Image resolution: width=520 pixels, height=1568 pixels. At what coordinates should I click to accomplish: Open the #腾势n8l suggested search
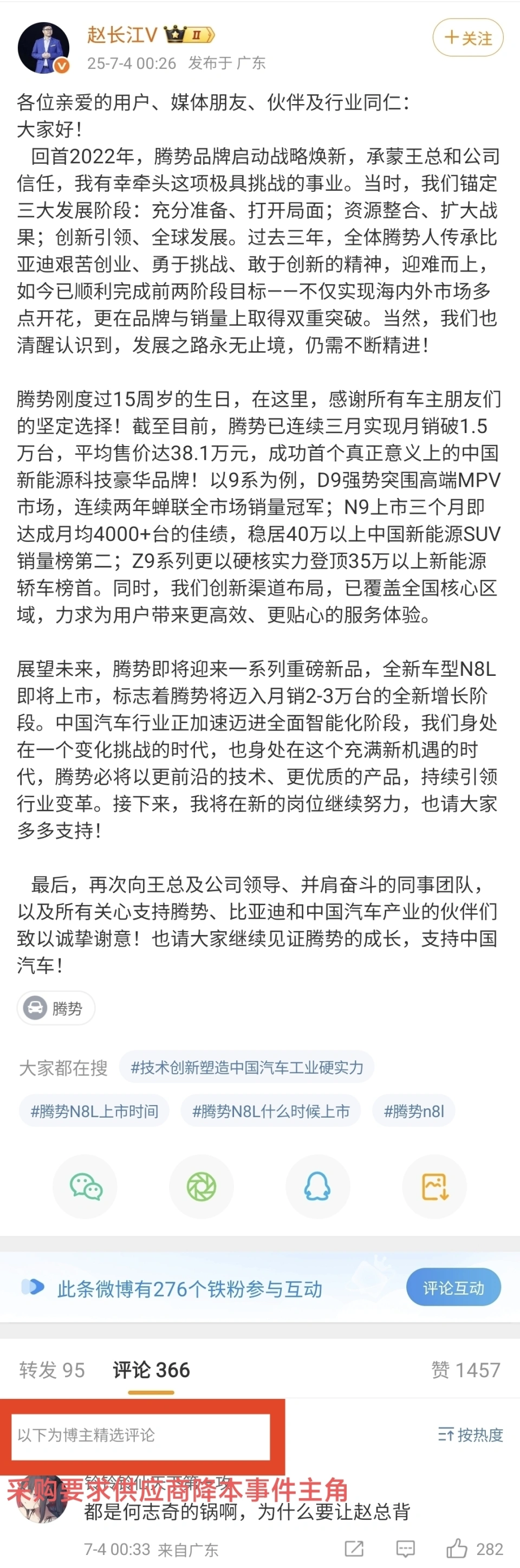414,1112
